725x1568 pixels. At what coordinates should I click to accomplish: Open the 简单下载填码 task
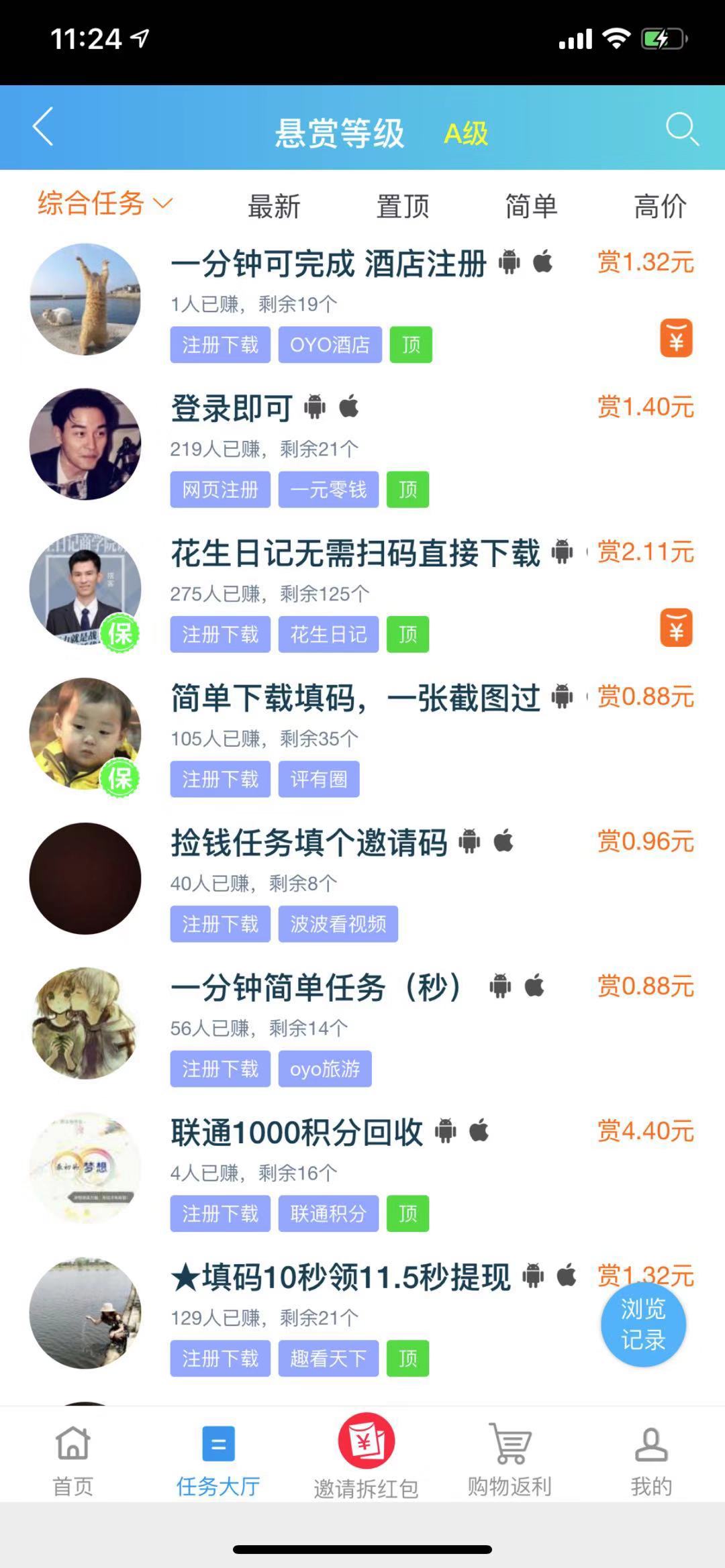pyautogui.click(x=356, y=698)
